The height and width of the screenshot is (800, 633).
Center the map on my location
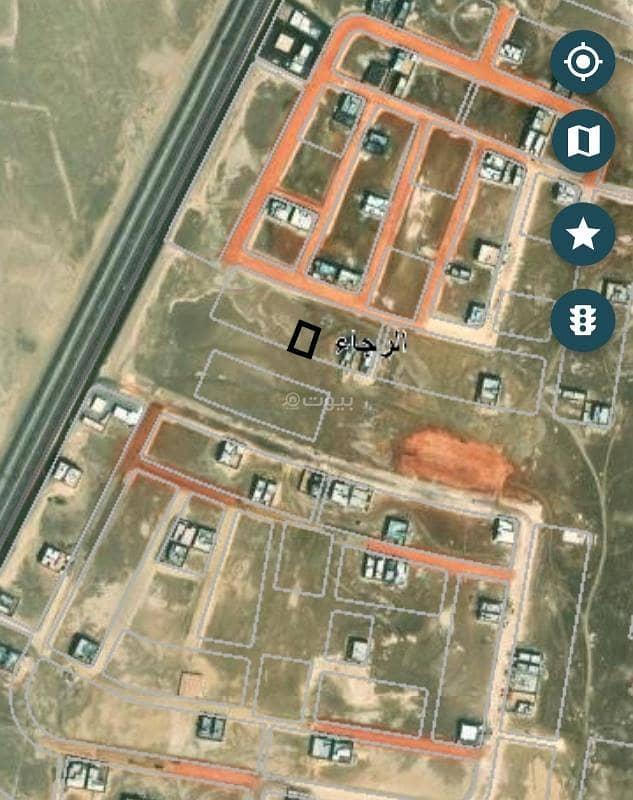[582, 63]
